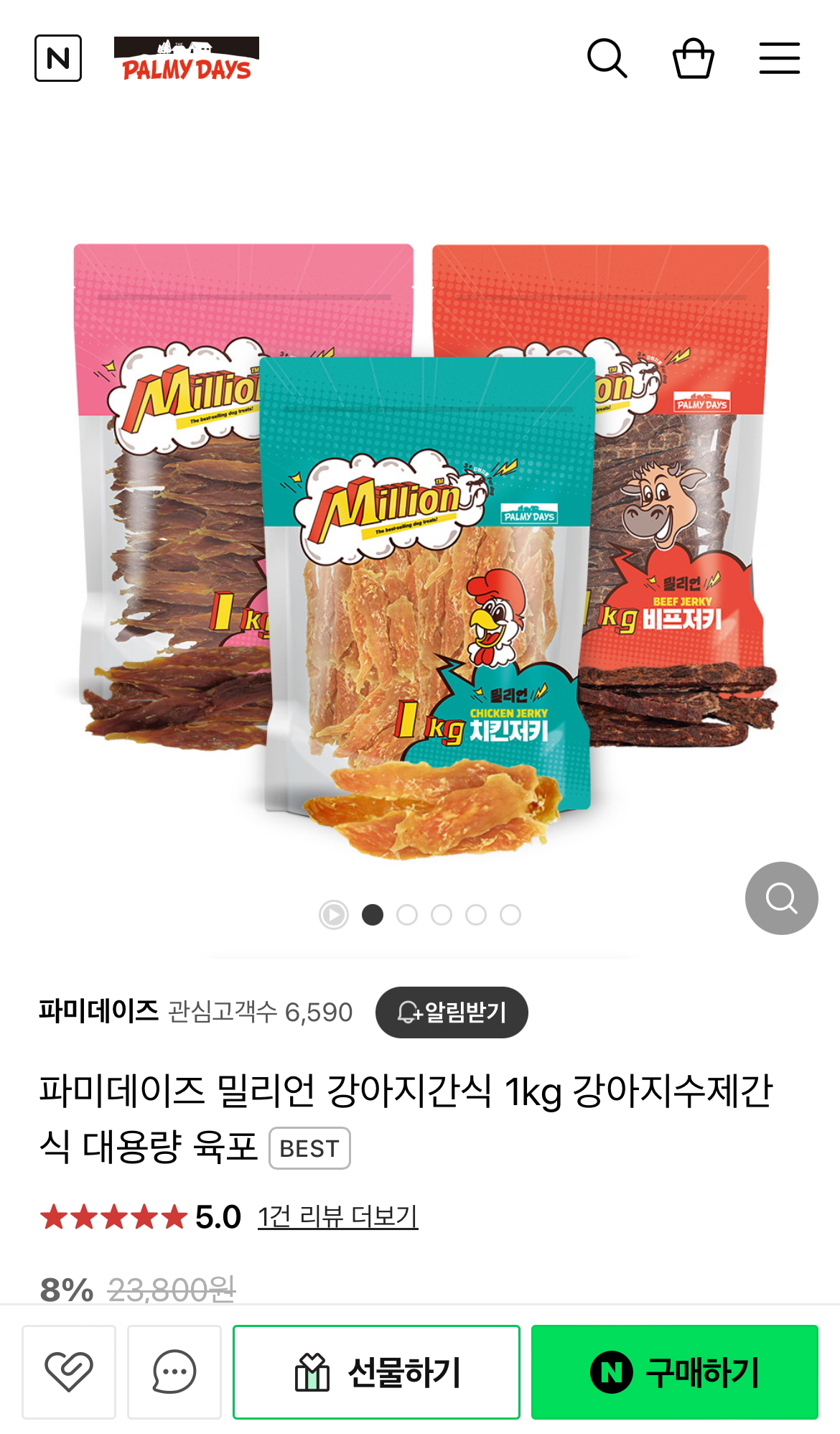Viewport: 840px width, 1434px height.
Task: Open the shopping cart
Action: [x=692, y=59]
